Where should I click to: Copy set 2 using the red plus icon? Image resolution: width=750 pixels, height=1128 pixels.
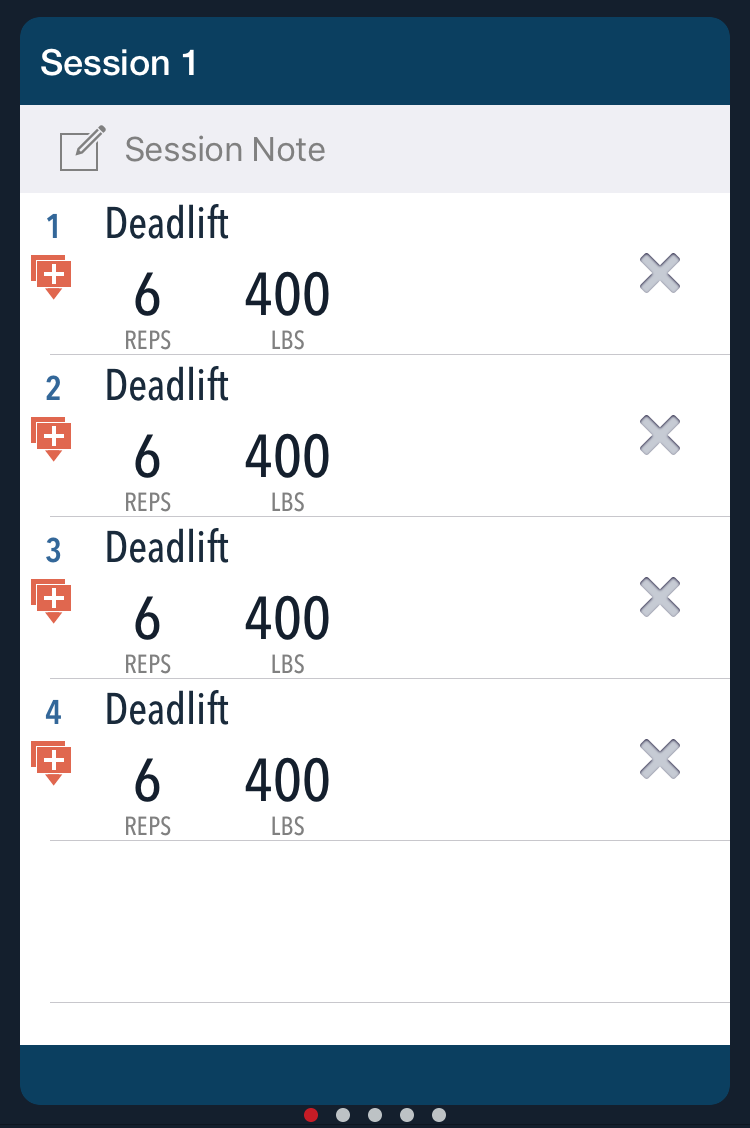[52, 436]
